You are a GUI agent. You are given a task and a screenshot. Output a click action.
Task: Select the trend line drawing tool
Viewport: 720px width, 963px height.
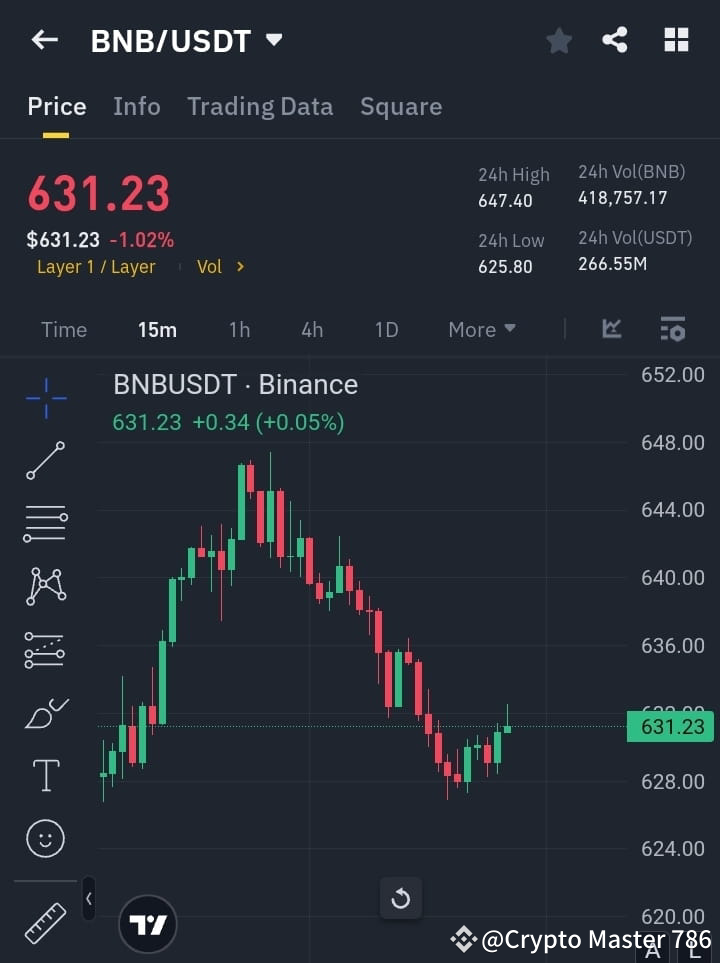[45, 461]
